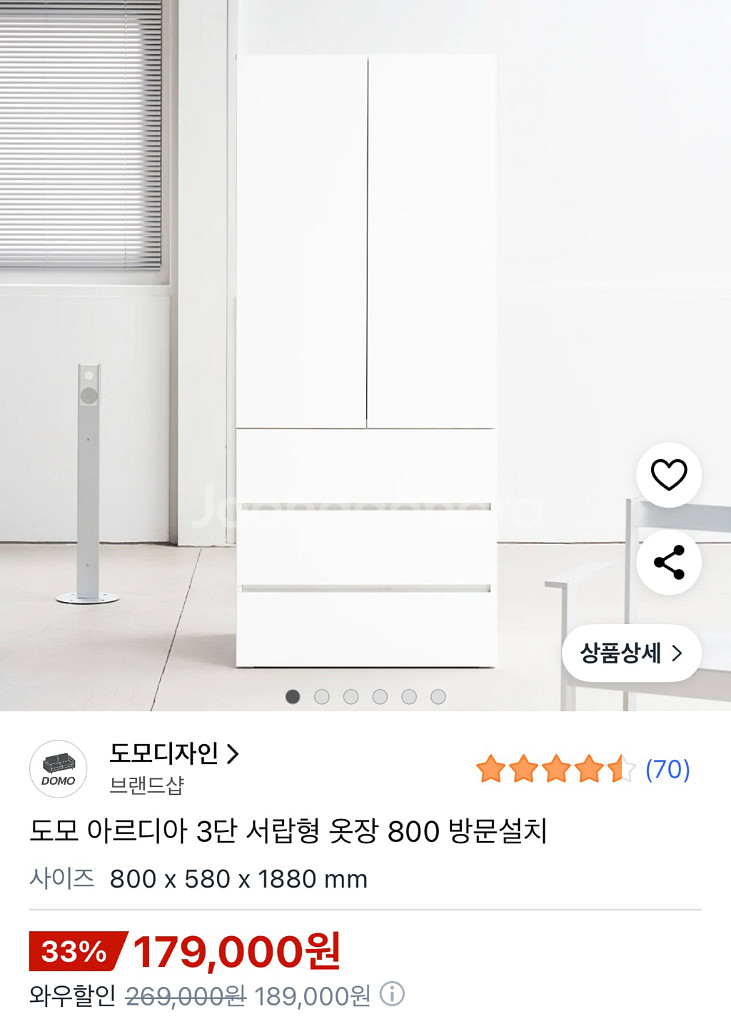
Task: Toggle the heart wishlist icon
Action: pos(668,475)
